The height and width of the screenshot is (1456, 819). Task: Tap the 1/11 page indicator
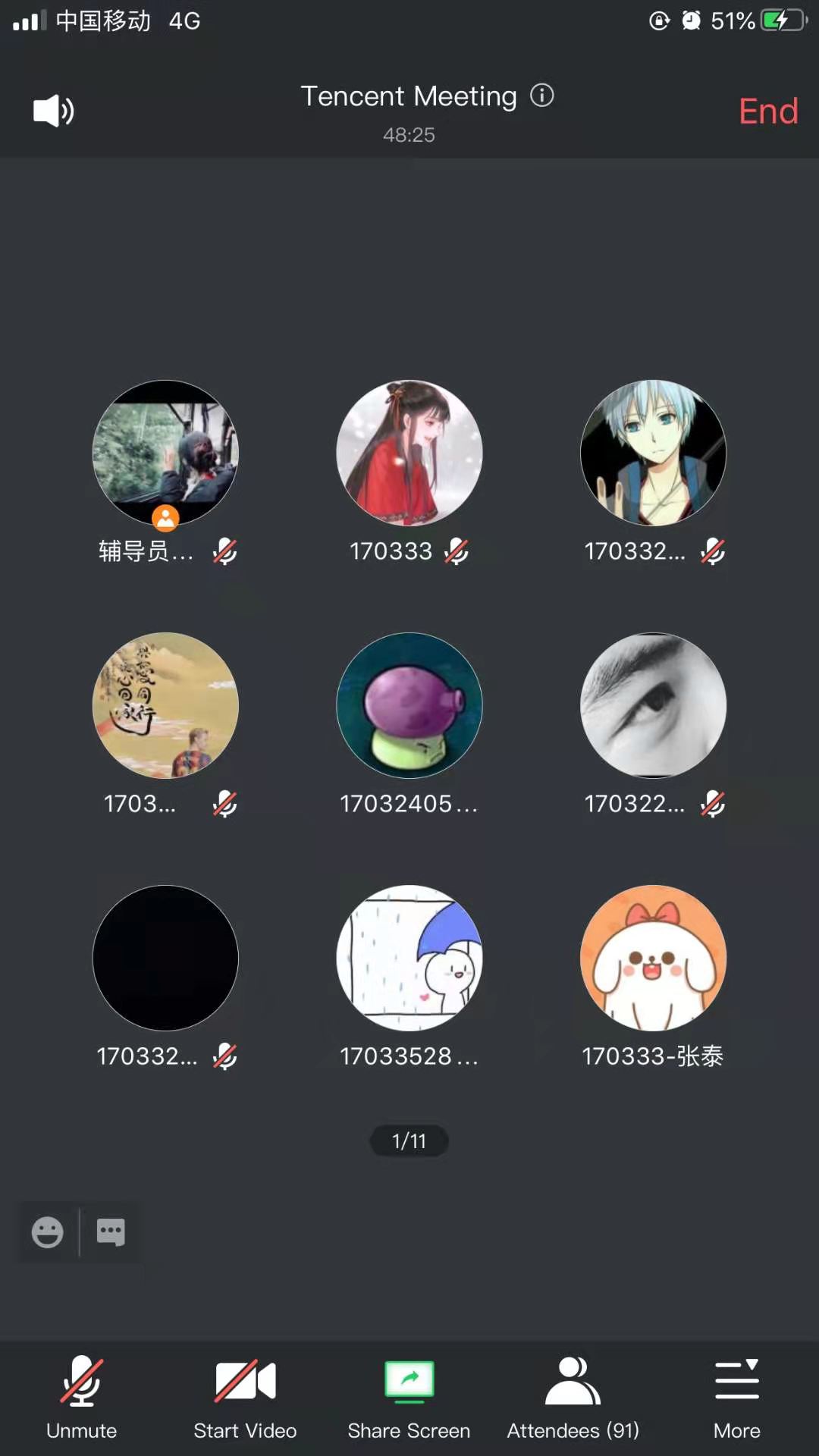pos(409,1141)
